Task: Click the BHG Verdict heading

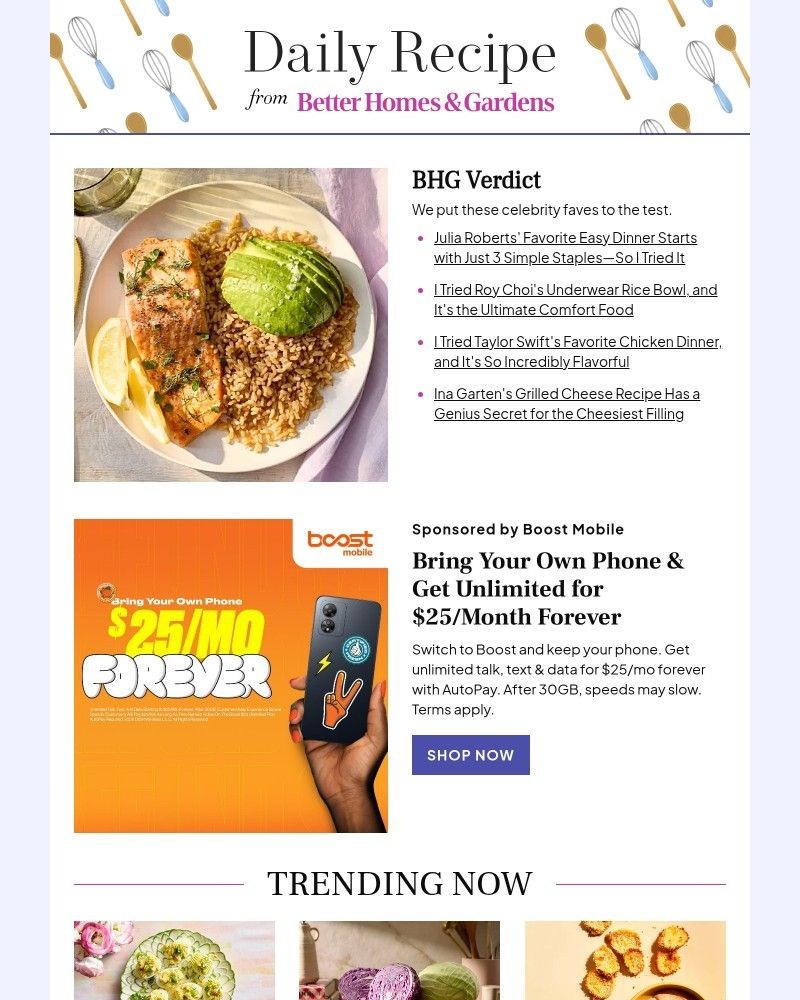Action: tap(476, 181)
